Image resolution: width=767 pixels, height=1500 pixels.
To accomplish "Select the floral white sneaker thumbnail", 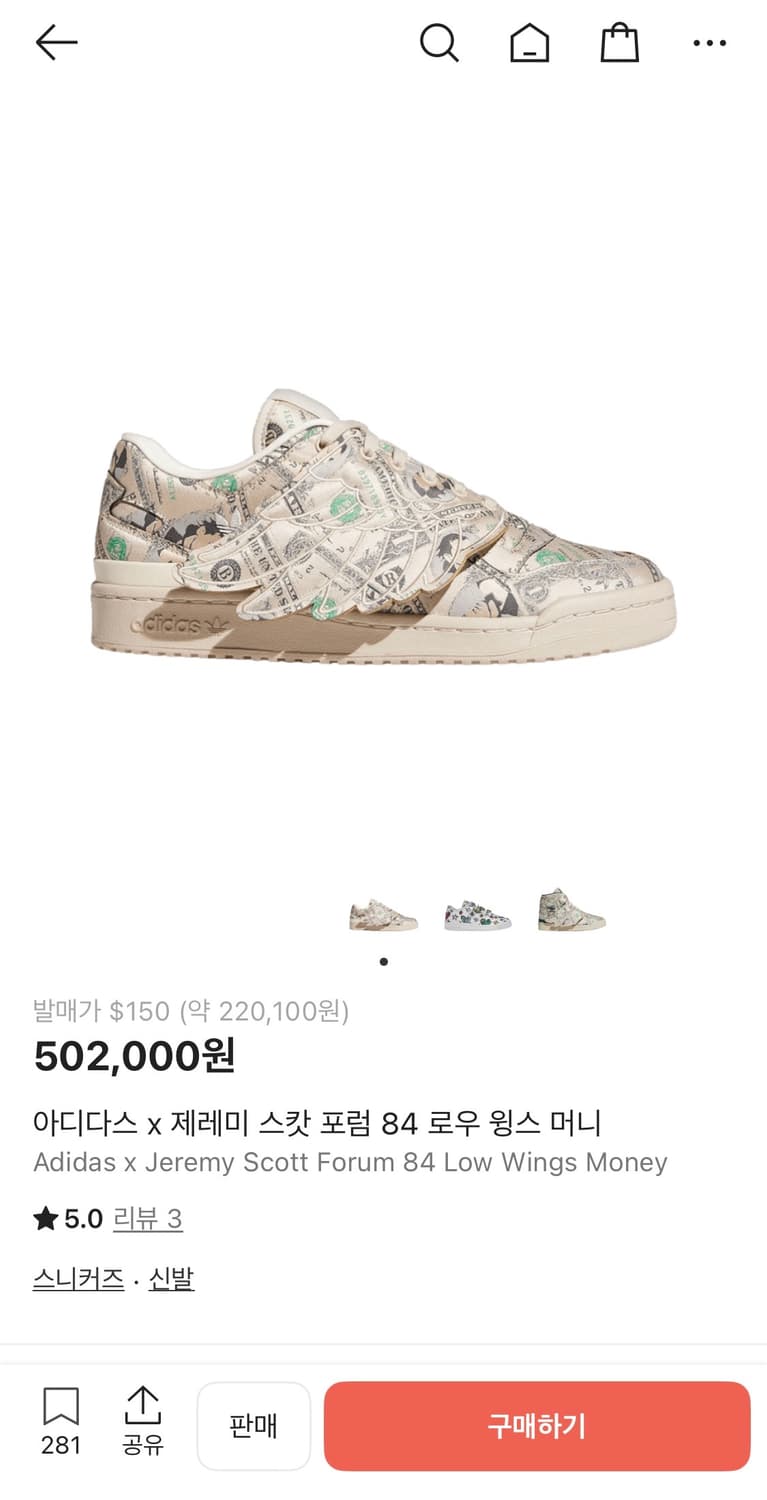I will tap(477, 912).
